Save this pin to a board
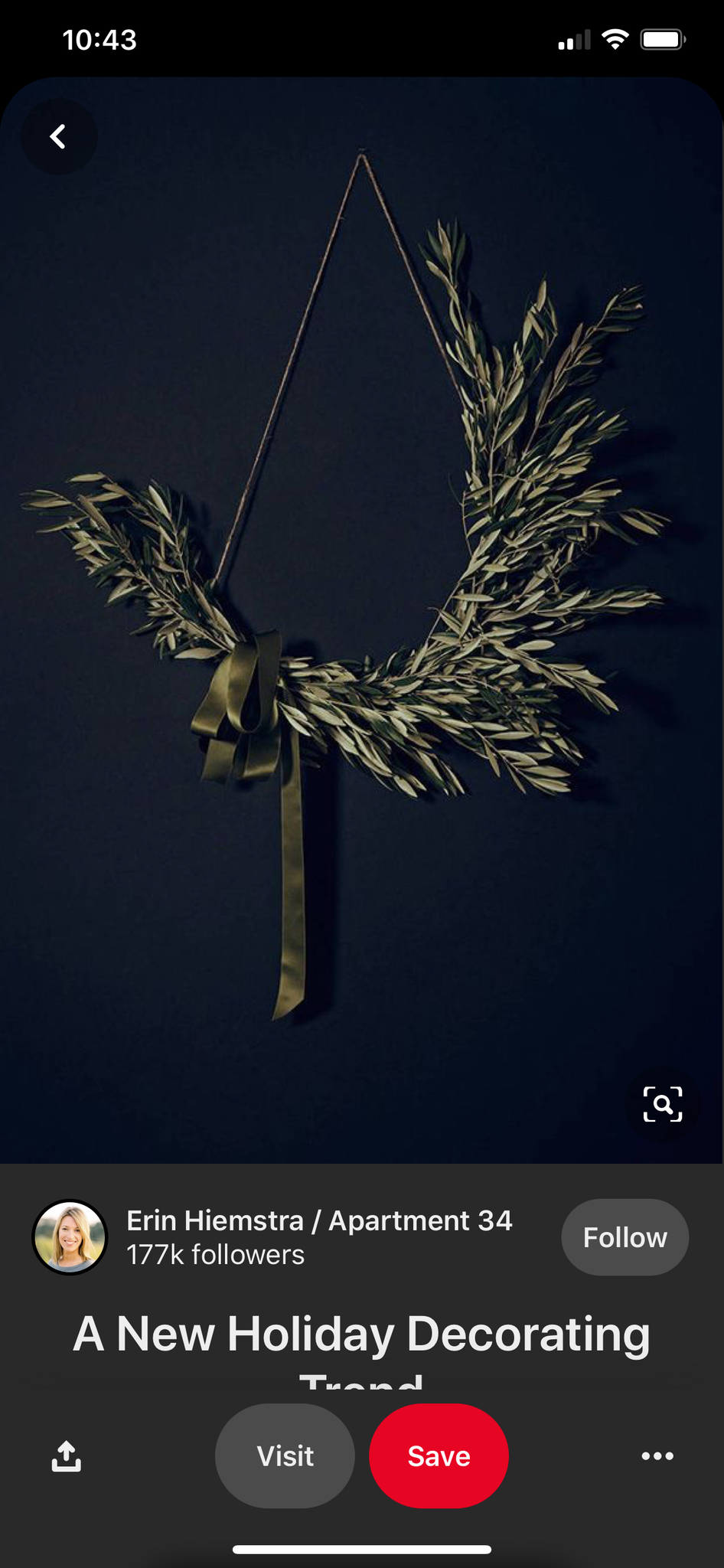This screenshot has width=724, height=1568. (439, 1455)
